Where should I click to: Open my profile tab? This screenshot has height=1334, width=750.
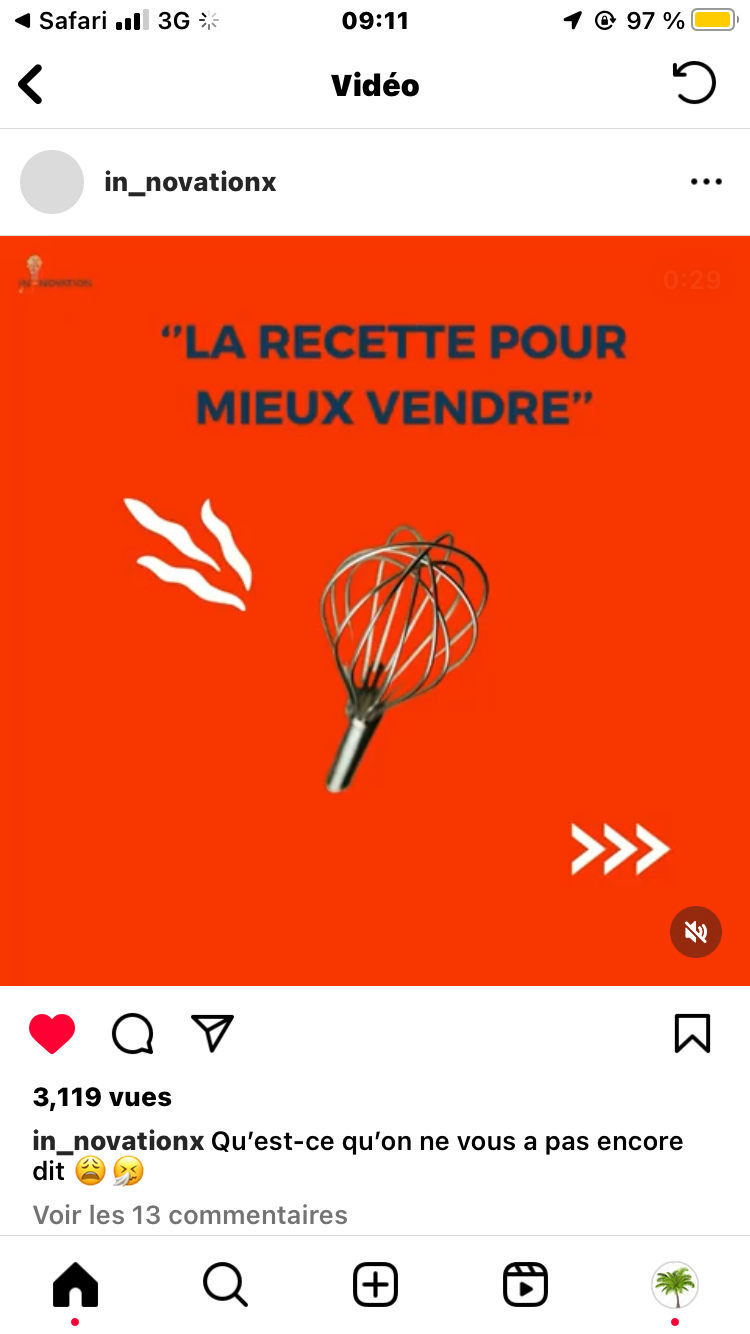coord(675,1284)
